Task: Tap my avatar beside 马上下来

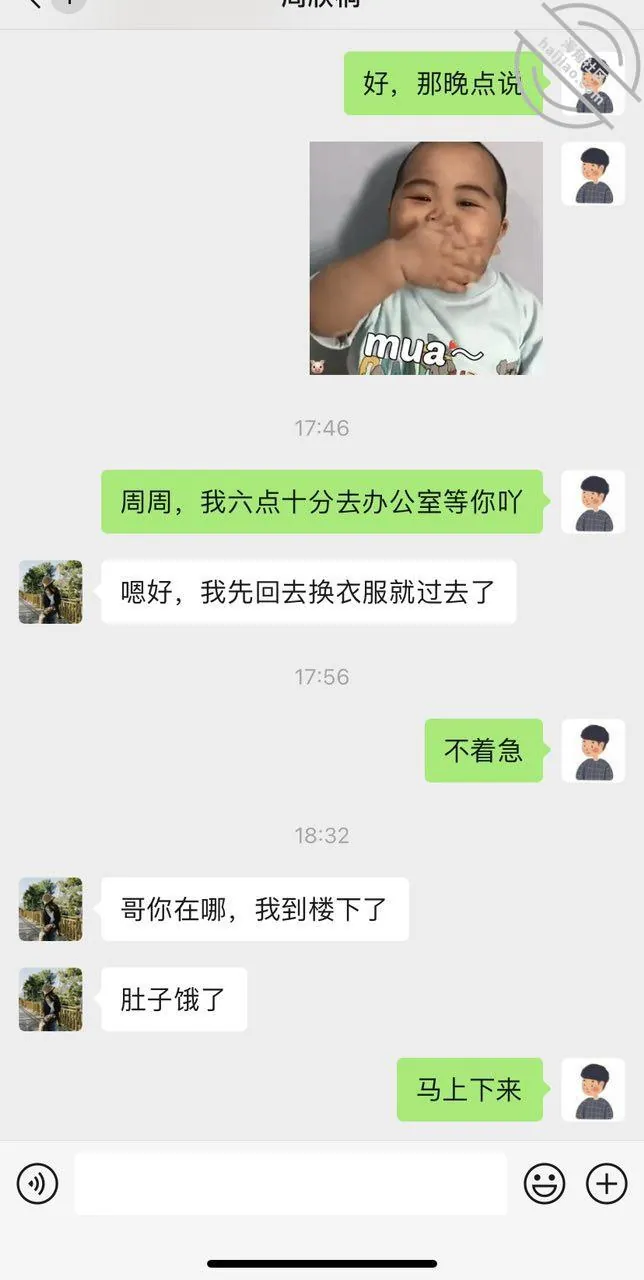Action: (x=593, y=1089)
